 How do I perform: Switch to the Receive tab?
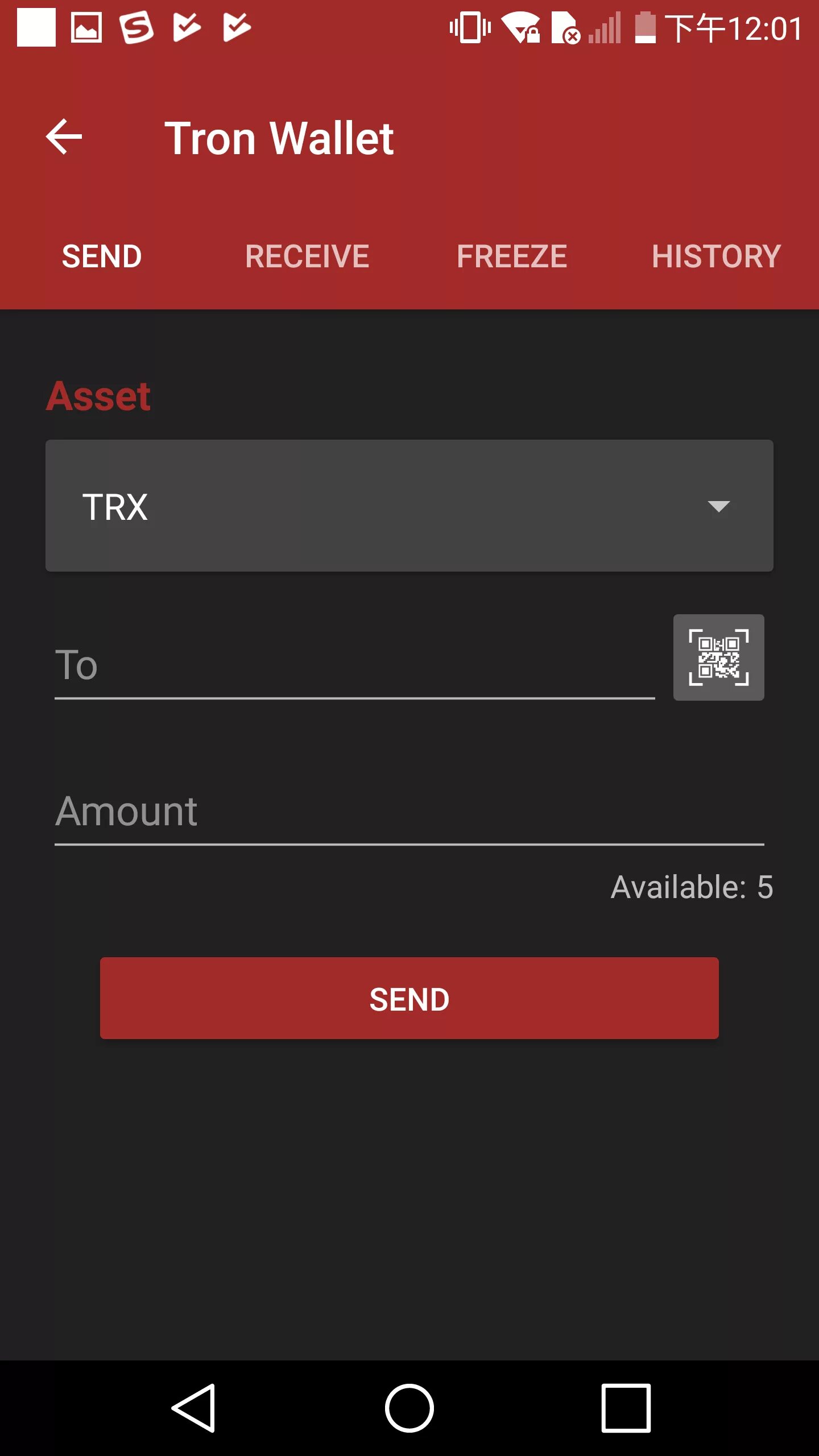(x=307, y=257)
